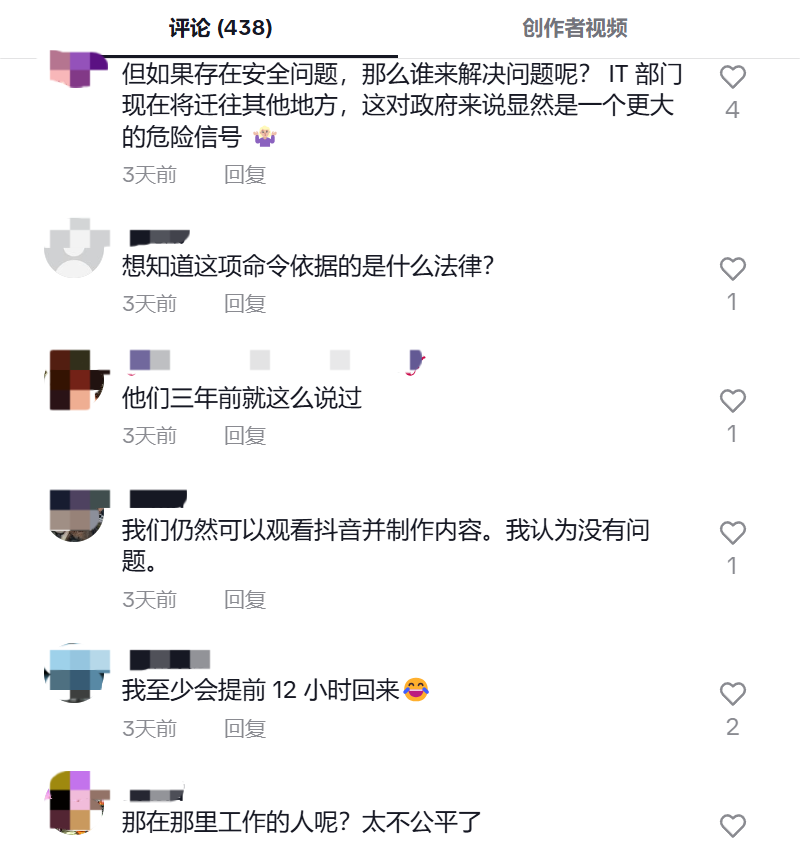Switch to the 创作者视频 tab
This screenshot has height=844, width=800.
[x=574, y=28]
